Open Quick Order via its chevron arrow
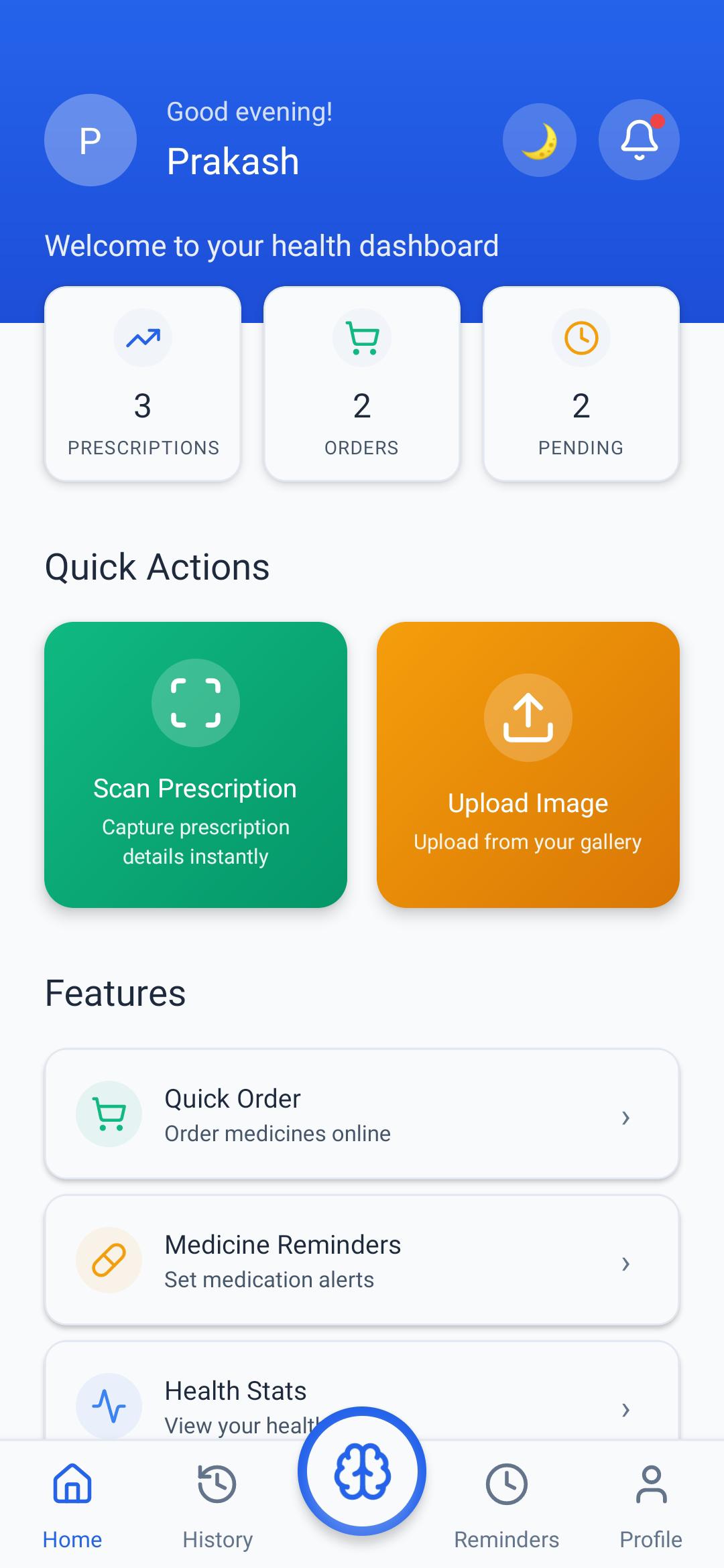Screen dimensions: 724x1568 click(x=626, y=1117)
